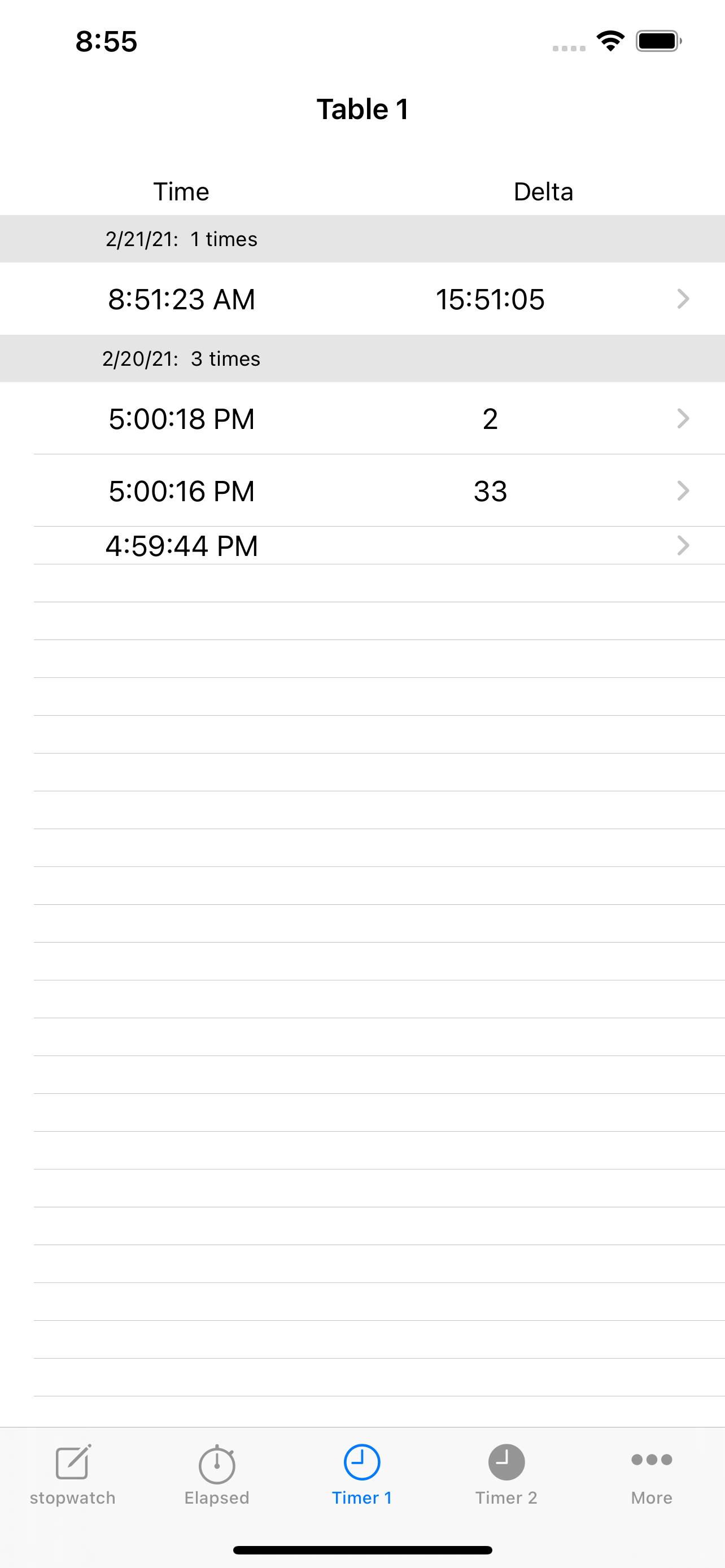View details for the 4:59:44 PM entry
Viewport: 725px width, 1568px height.
(x=362, y=545)
